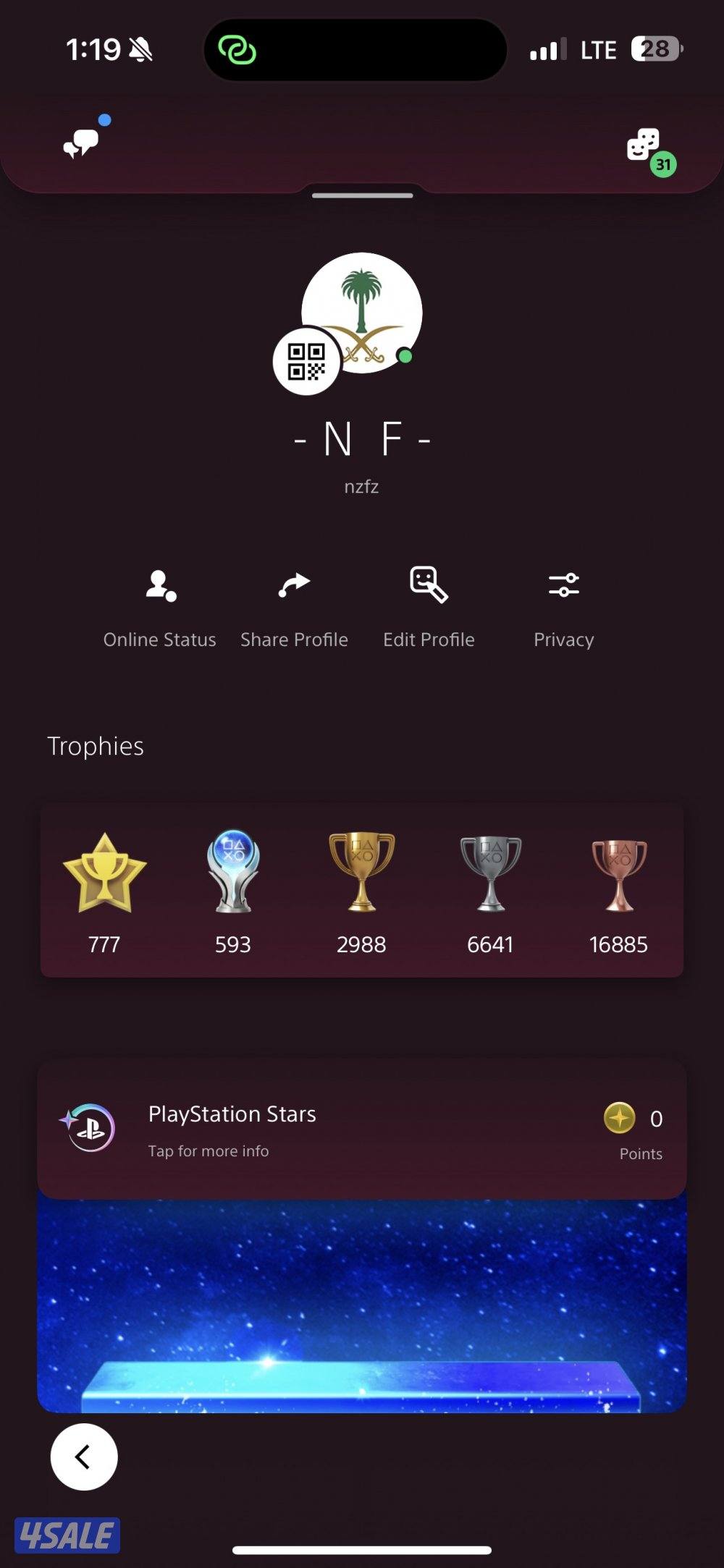Screen dimensions: 724x1568
Task: Open the messages chat icon
Action: (x=81, y=142)
